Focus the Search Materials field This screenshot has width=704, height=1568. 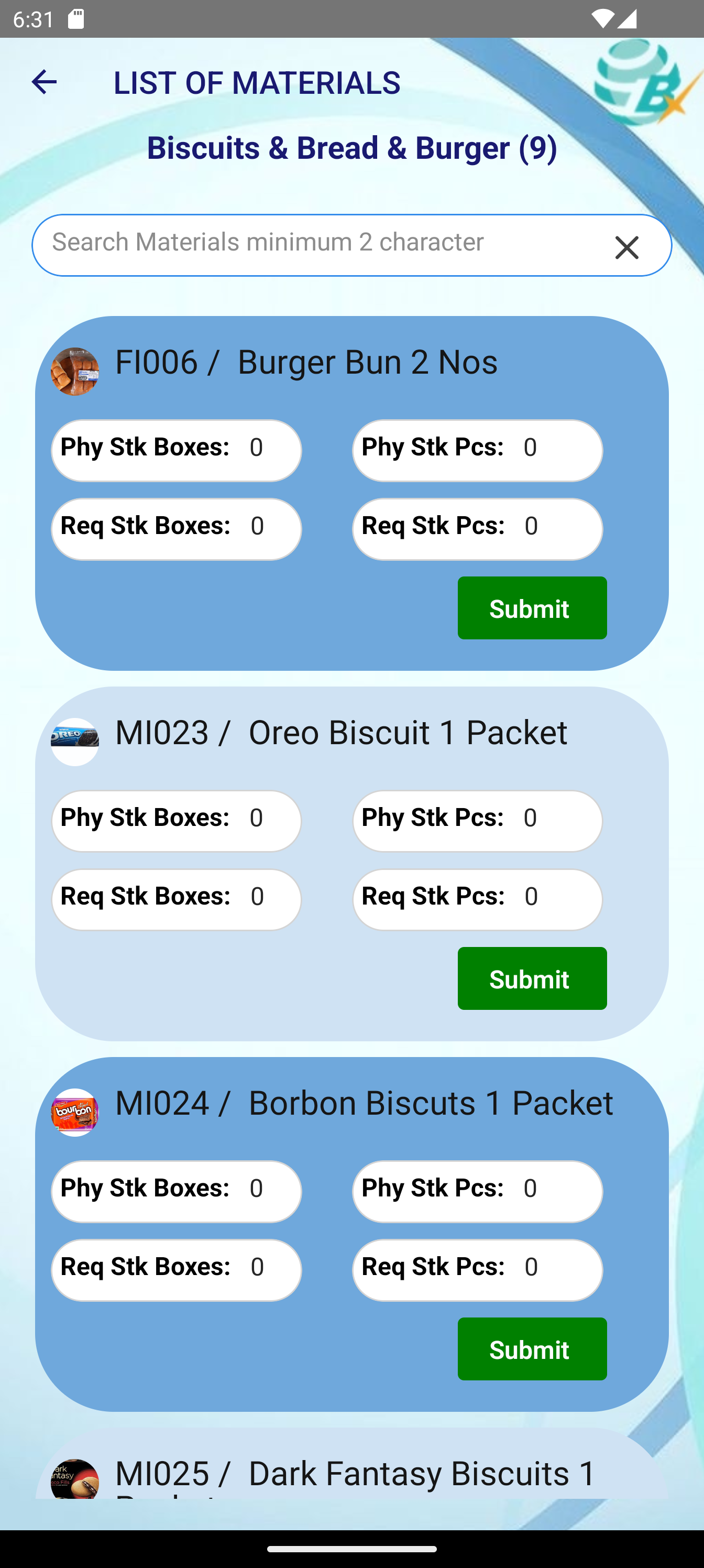pos(316,244)
